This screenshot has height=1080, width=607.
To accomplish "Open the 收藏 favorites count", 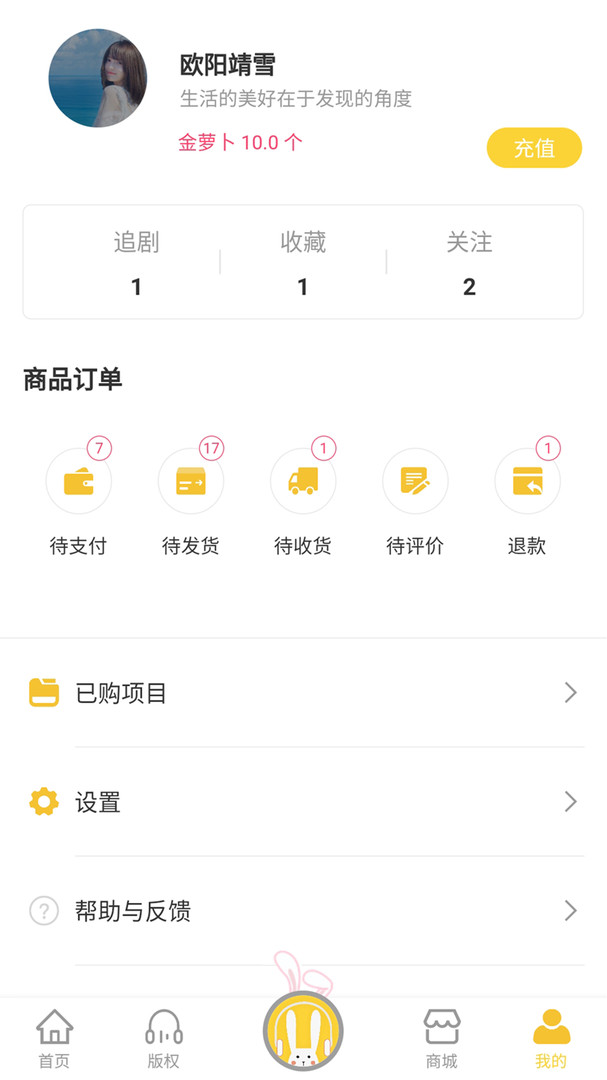I will click(x=303, y=264).
